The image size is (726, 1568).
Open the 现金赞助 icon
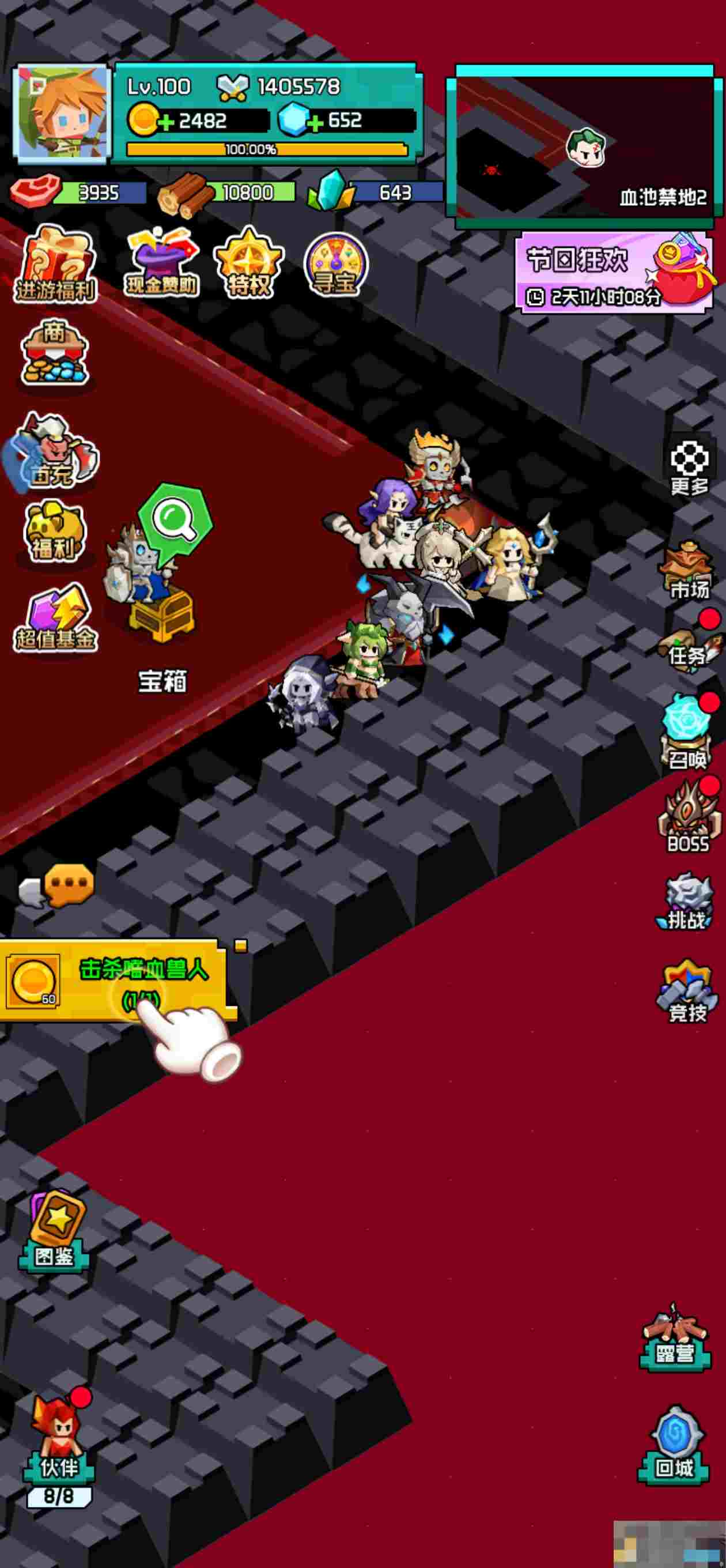(162, 263)
